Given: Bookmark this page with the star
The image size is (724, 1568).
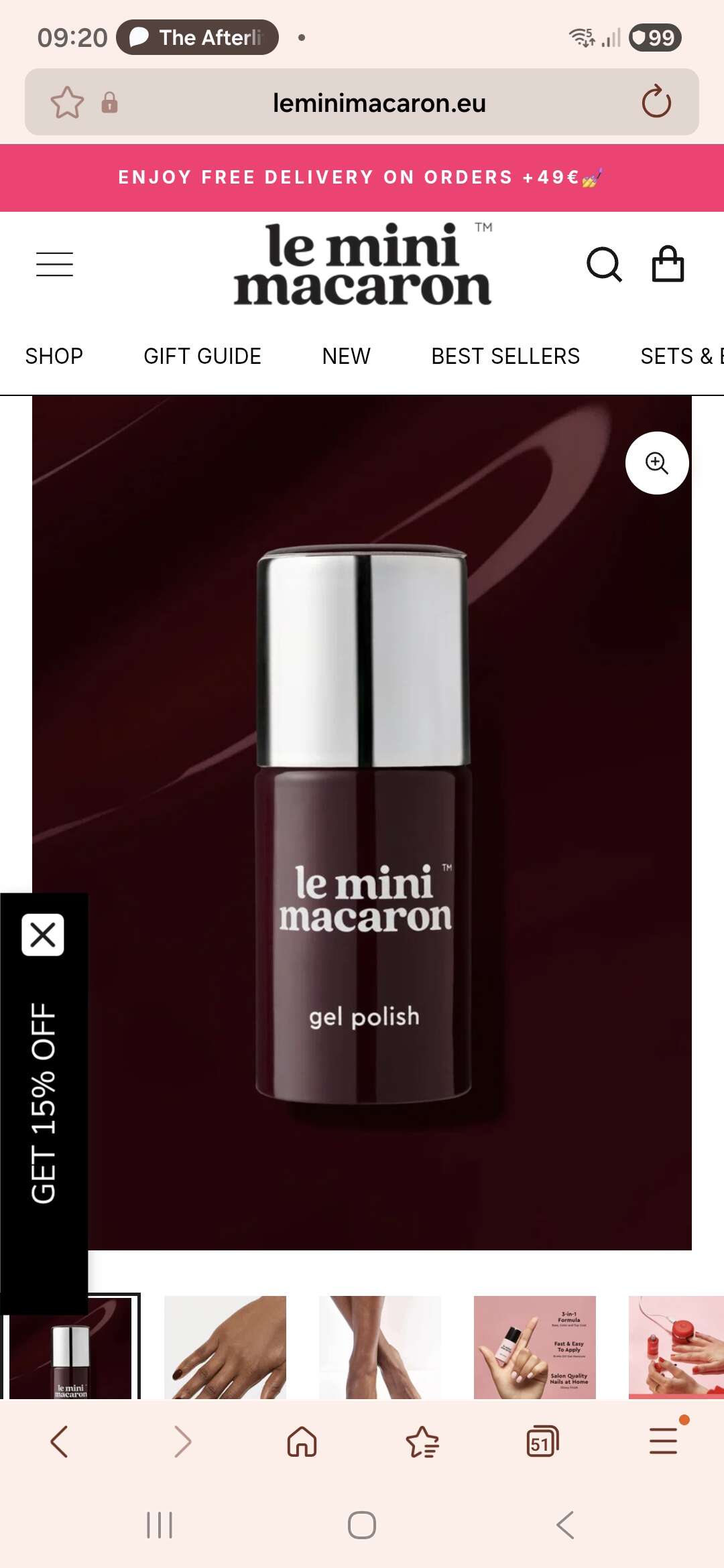Looking at the screenshot, I should 67,103.
